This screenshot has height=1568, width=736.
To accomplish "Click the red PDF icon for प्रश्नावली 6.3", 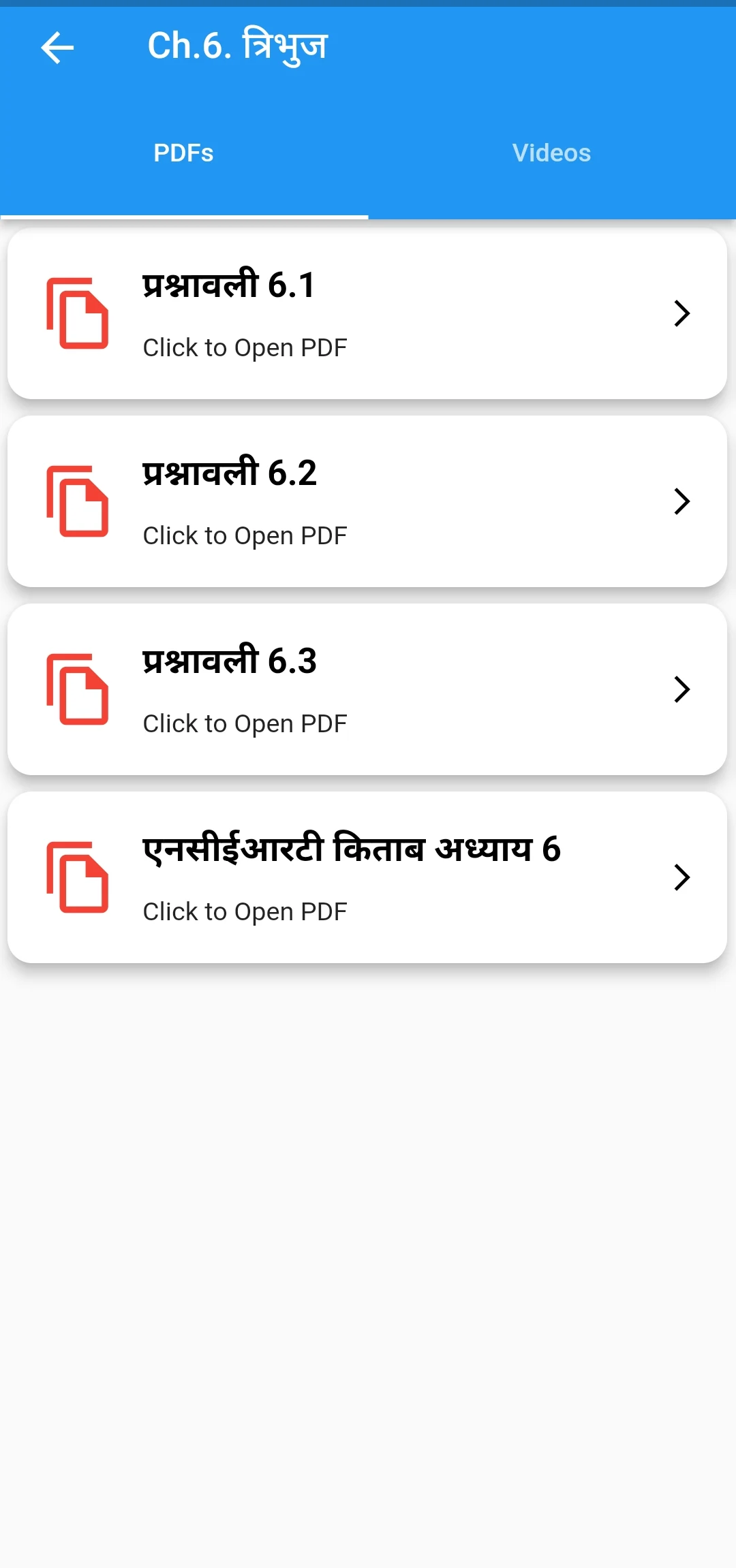I will pos(78,690).
